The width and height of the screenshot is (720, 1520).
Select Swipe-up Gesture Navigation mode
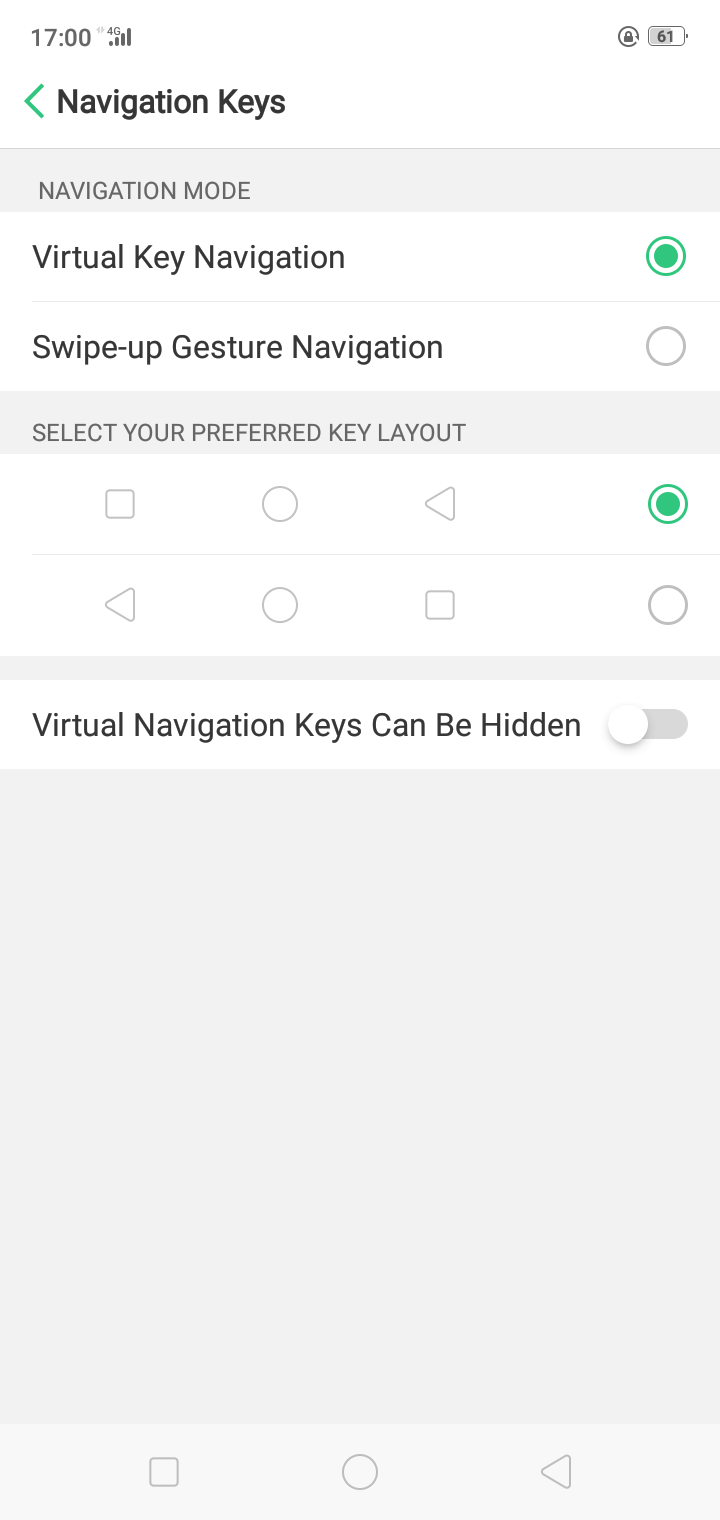(x=665, y=347)
